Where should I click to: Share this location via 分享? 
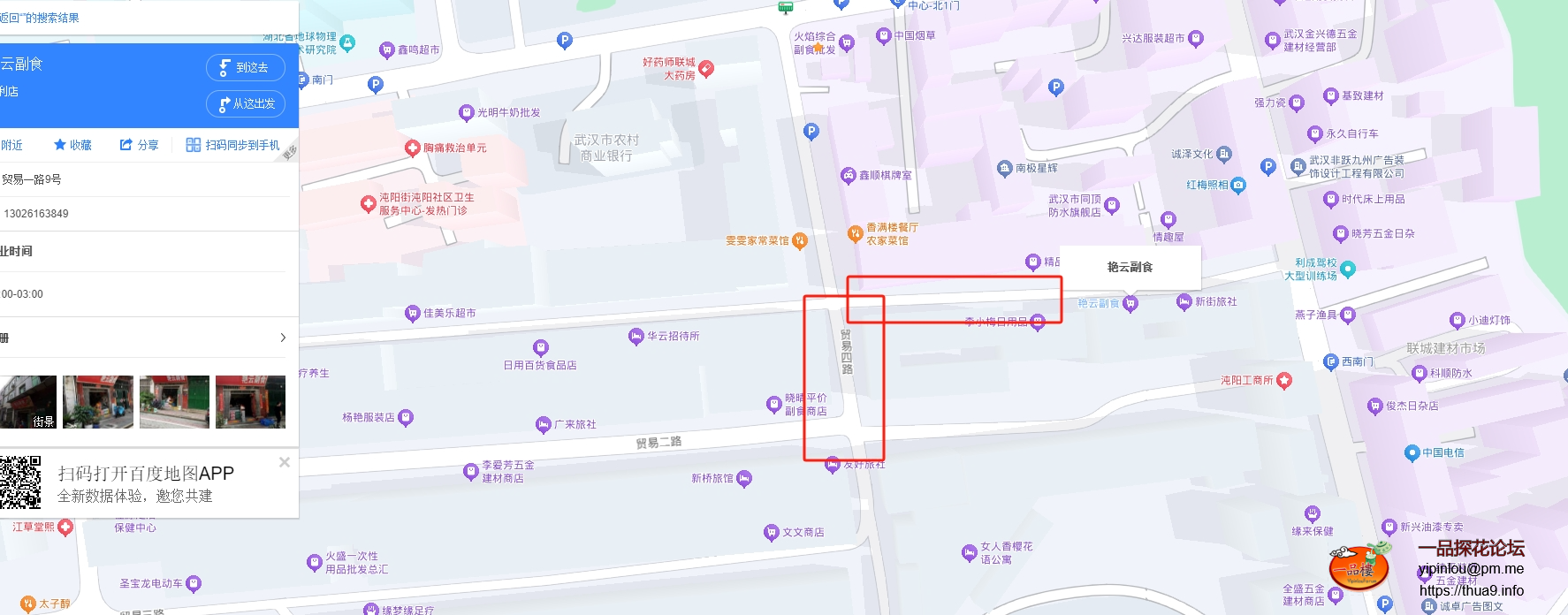[x=139, y=145]
